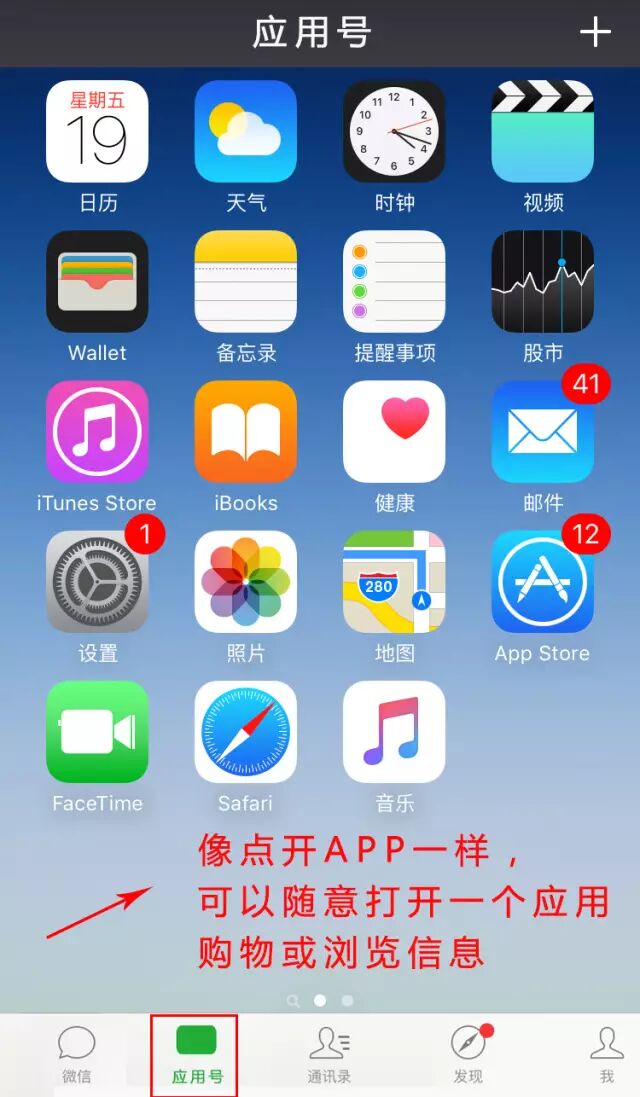
Task: Open the 天气 weather app
Action: (245, 131)
